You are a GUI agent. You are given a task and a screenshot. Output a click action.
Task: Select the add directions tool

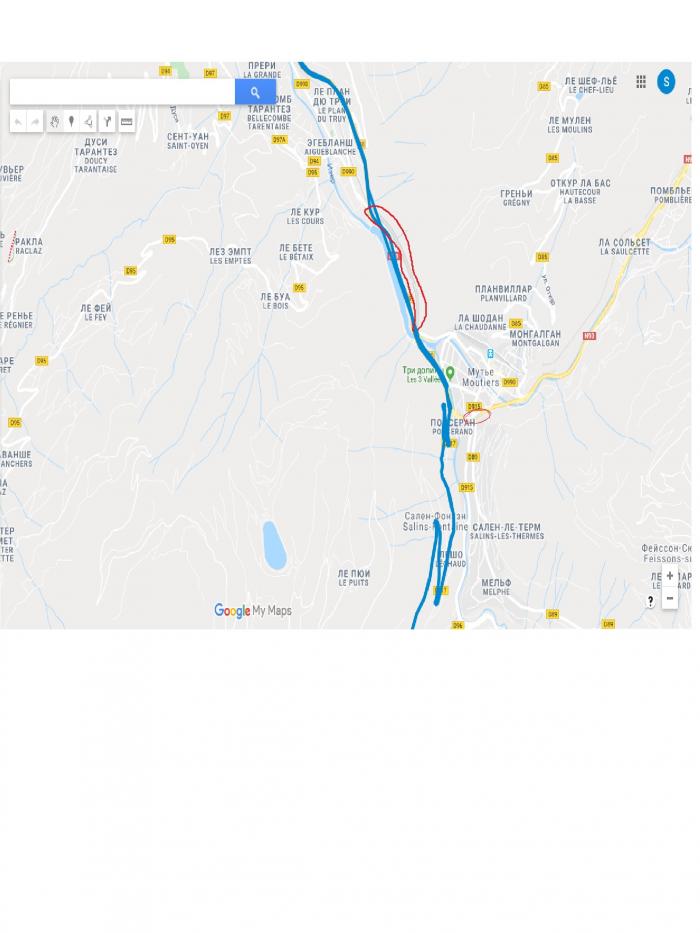point(107,122)
